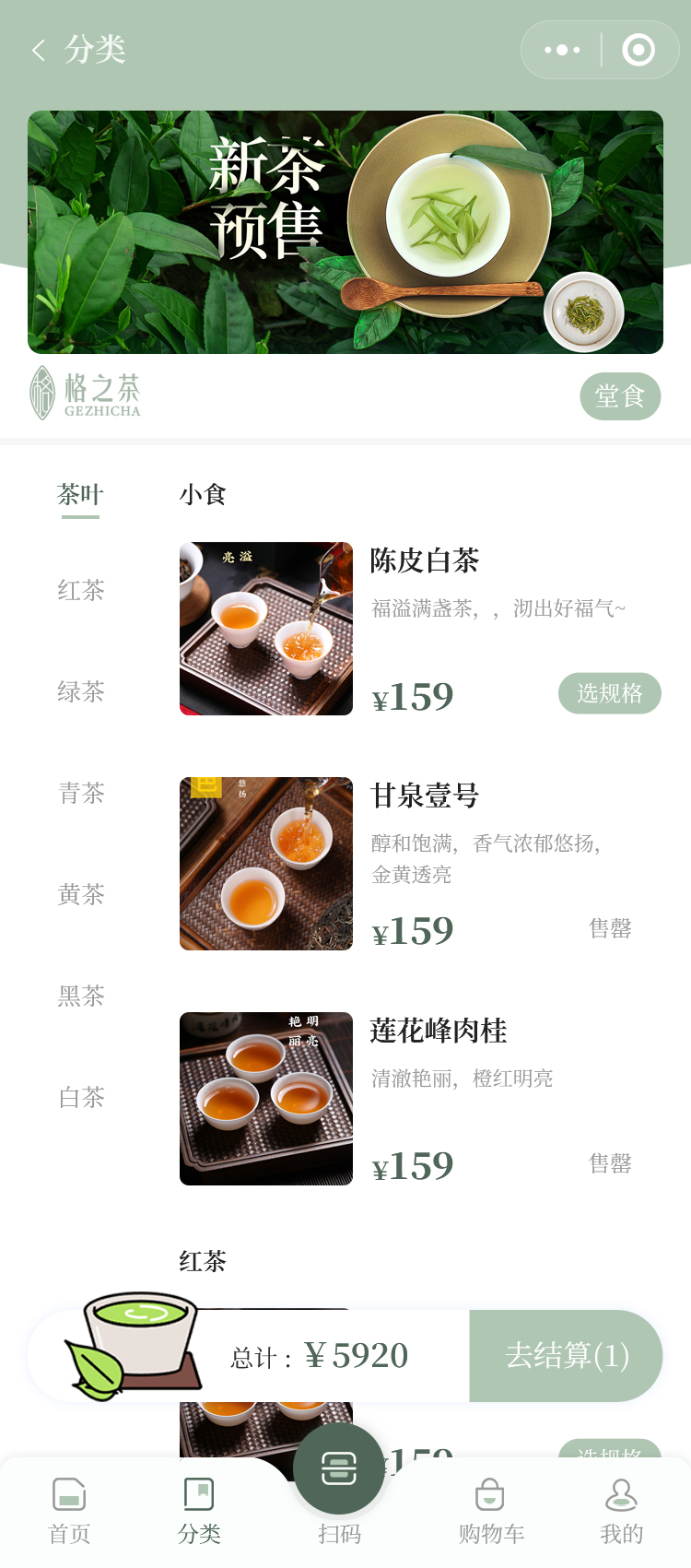Open the 莲花峰肉桂 product
This screenshot has height=1568, width=691.
click(x=438, y=1031)
